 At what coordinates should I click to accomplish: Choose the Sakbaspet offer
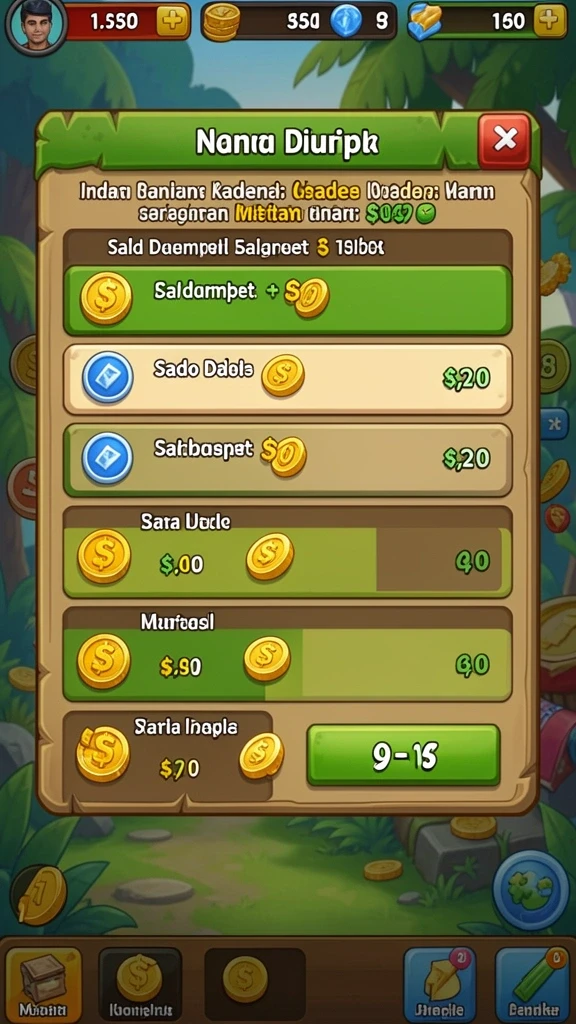287,459
